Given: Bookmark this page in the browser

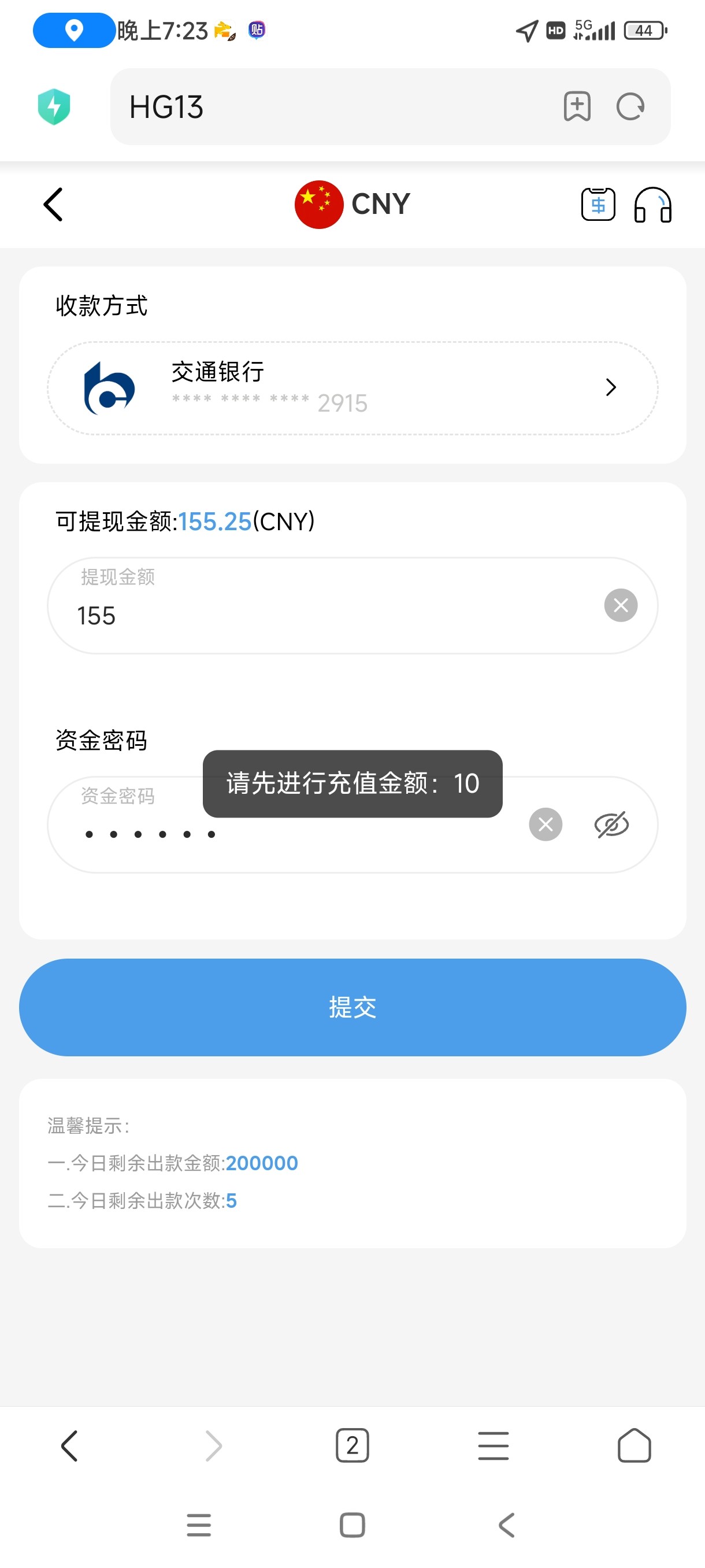Looking at the screenshot, I should coord(577,107).
